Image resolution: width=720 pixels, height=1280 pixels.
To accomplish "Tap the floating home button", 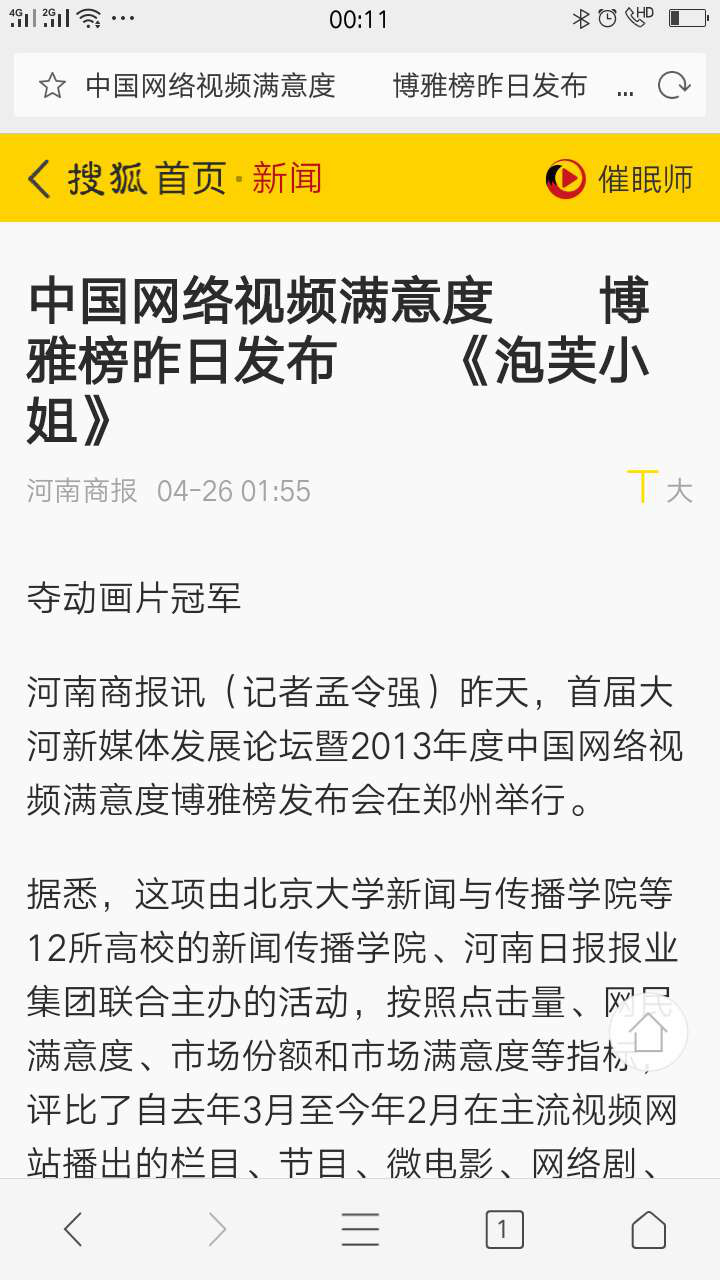I will pos(648,1031).
